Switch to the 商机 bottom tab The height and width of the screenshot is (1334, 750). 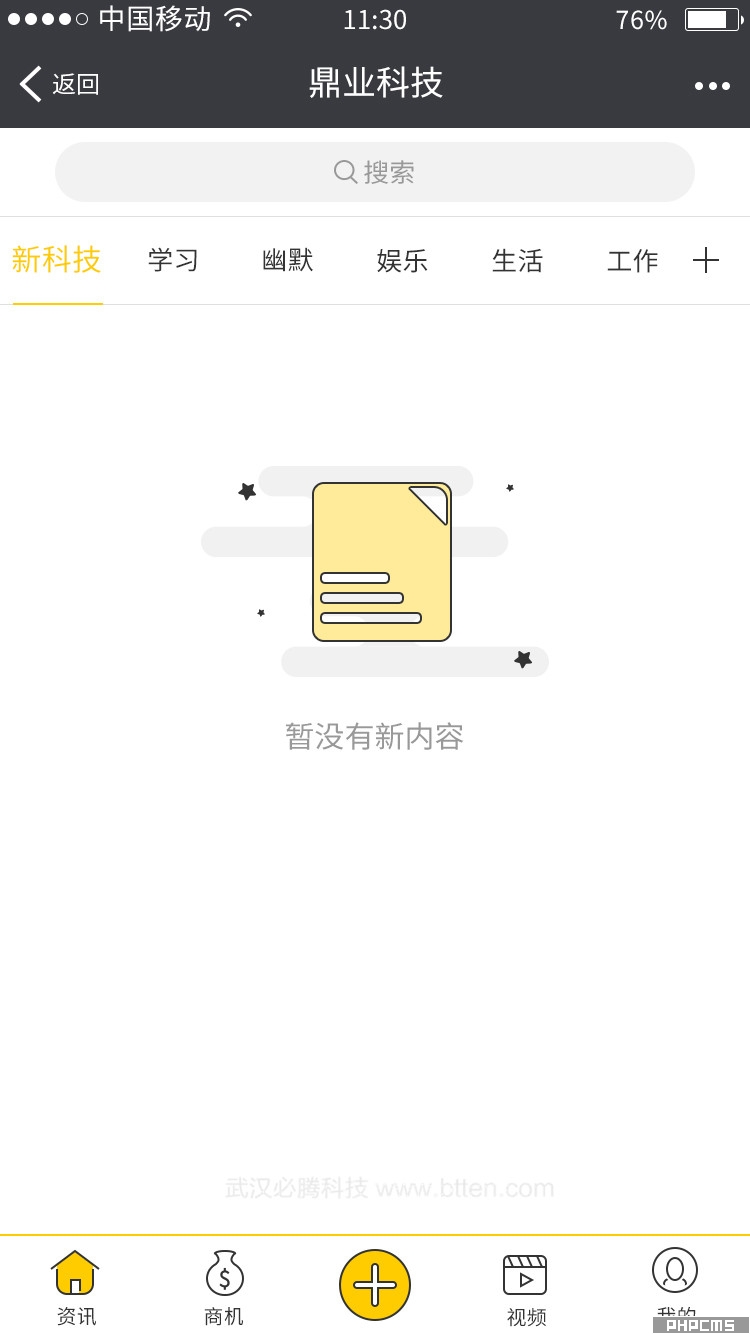[x=224, y=1287]
